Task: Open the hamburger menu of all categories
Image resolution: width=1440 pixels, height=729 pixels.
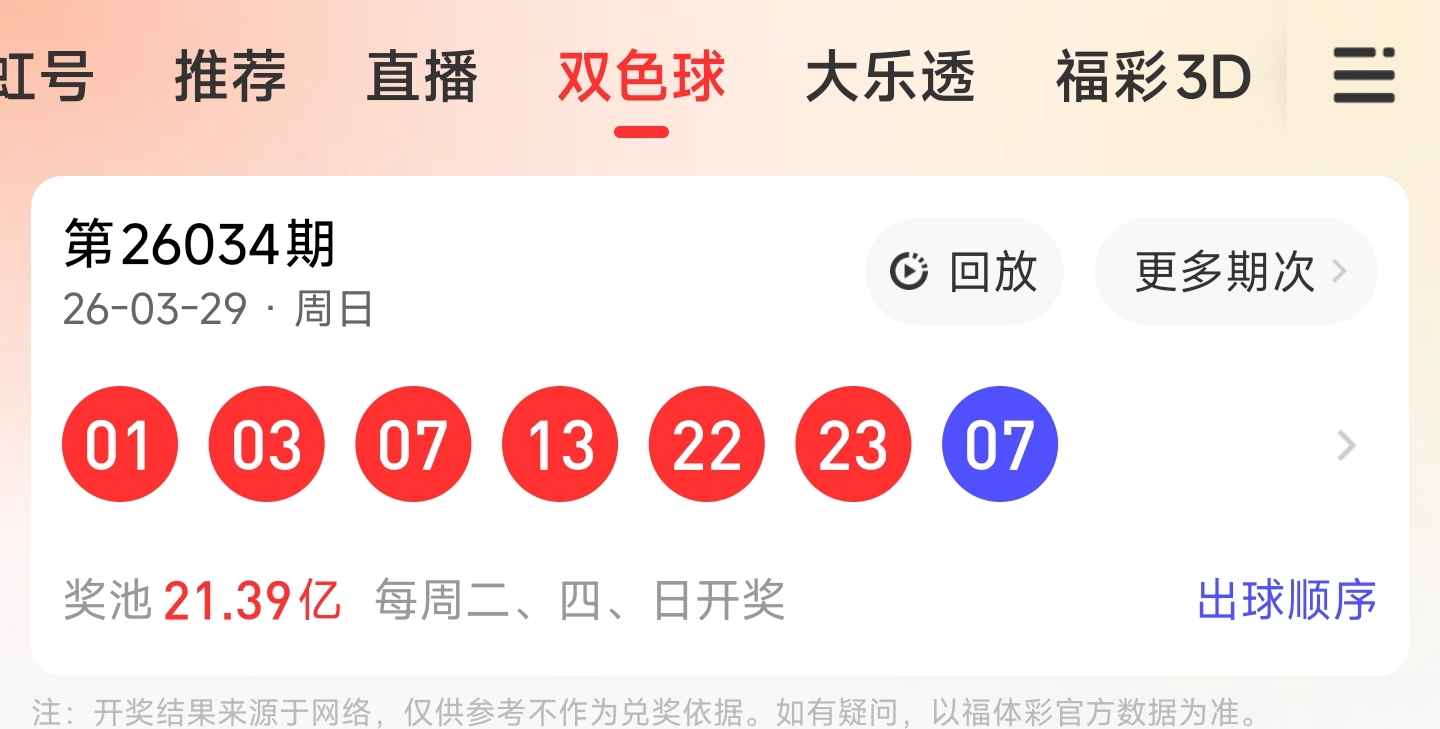Action: point(1363,77)
